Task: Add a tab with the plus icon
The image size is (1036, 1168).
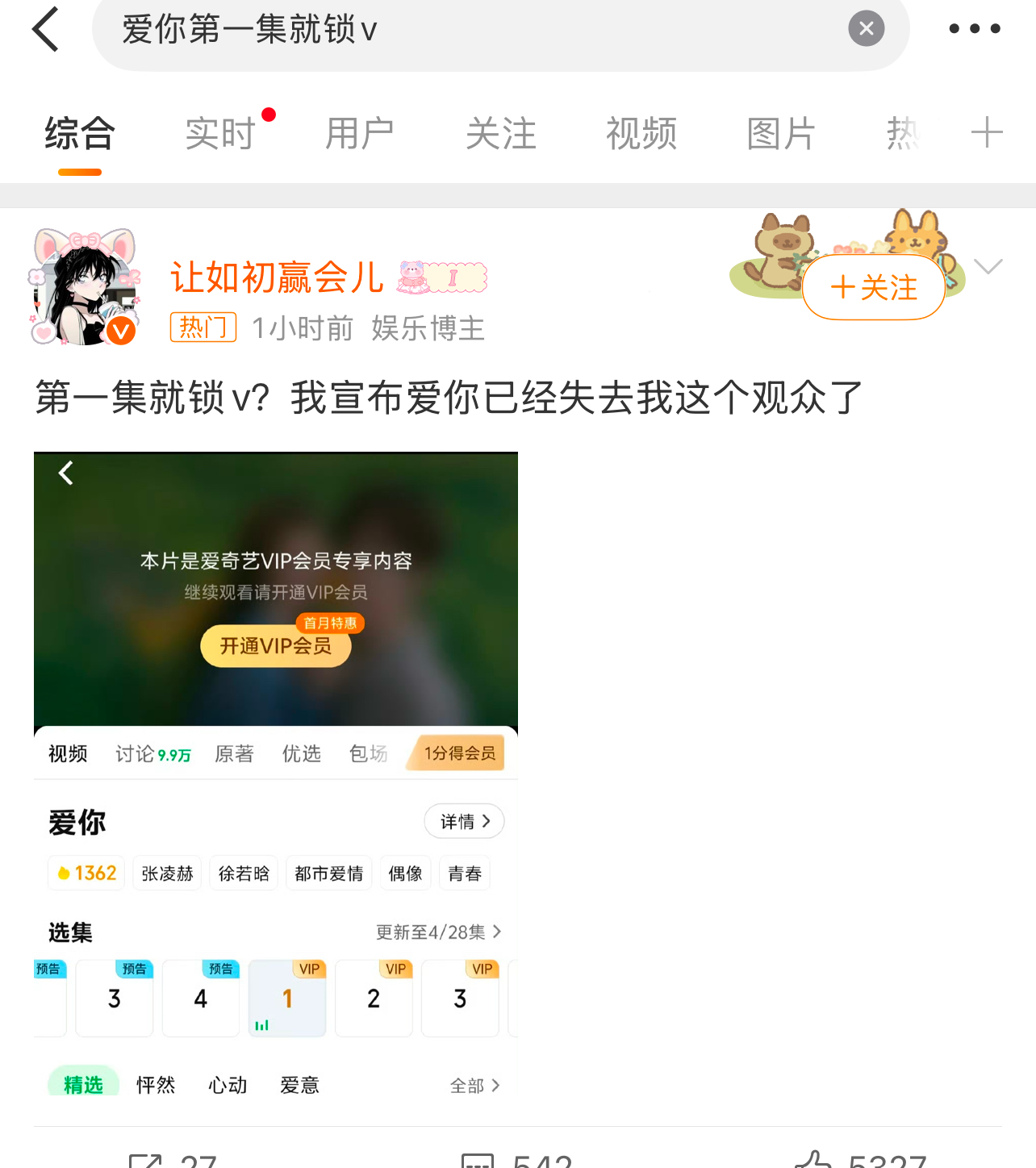Action: point(986,132)
